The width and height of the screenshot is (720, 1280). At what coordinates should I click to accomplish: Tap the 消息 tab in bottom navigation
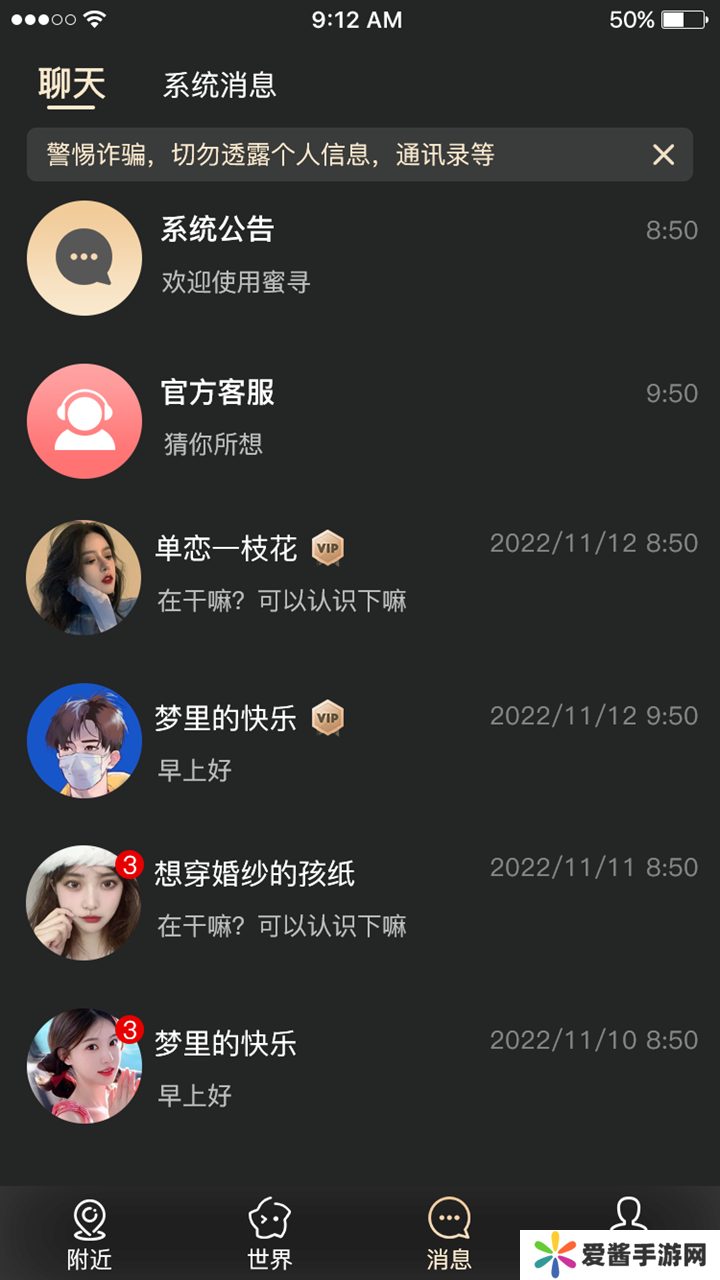point(449,1235)
